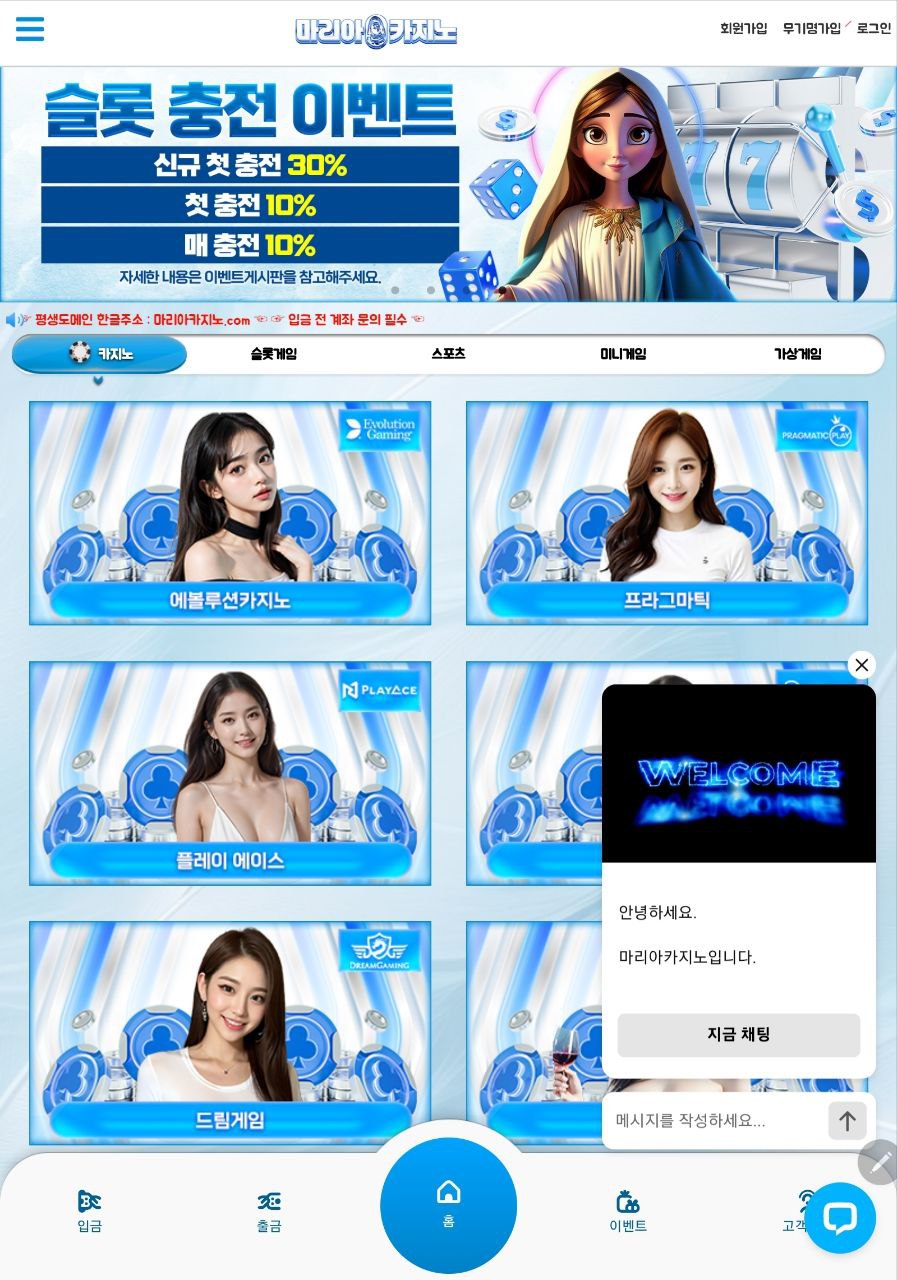Switch to the 슬롯게임 tab
Image resolution: width=897 pixels, height=1280 pixels.
273,354
